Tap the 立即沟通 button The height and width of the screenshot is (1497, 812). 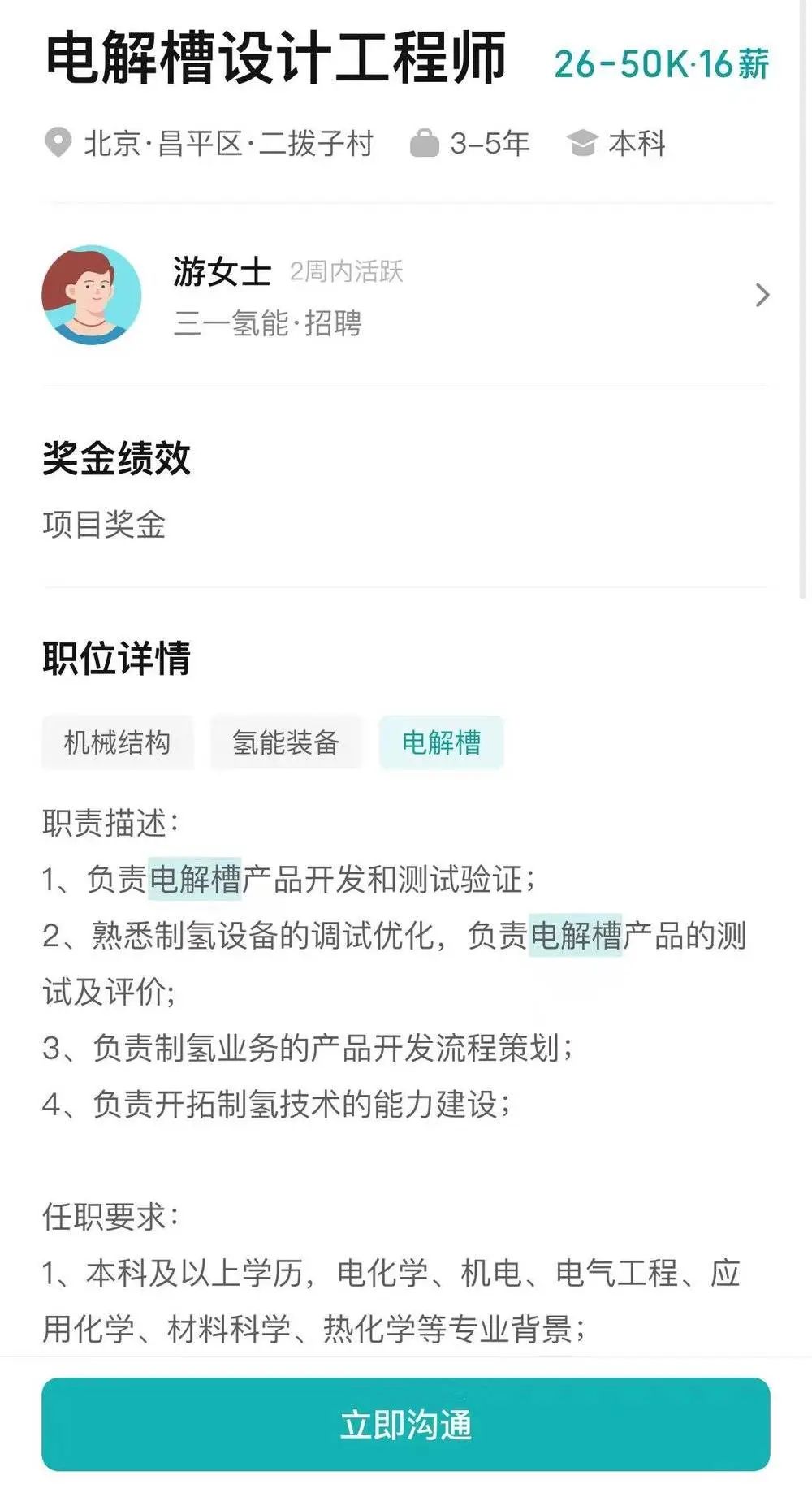click(x=406, y=1424)
